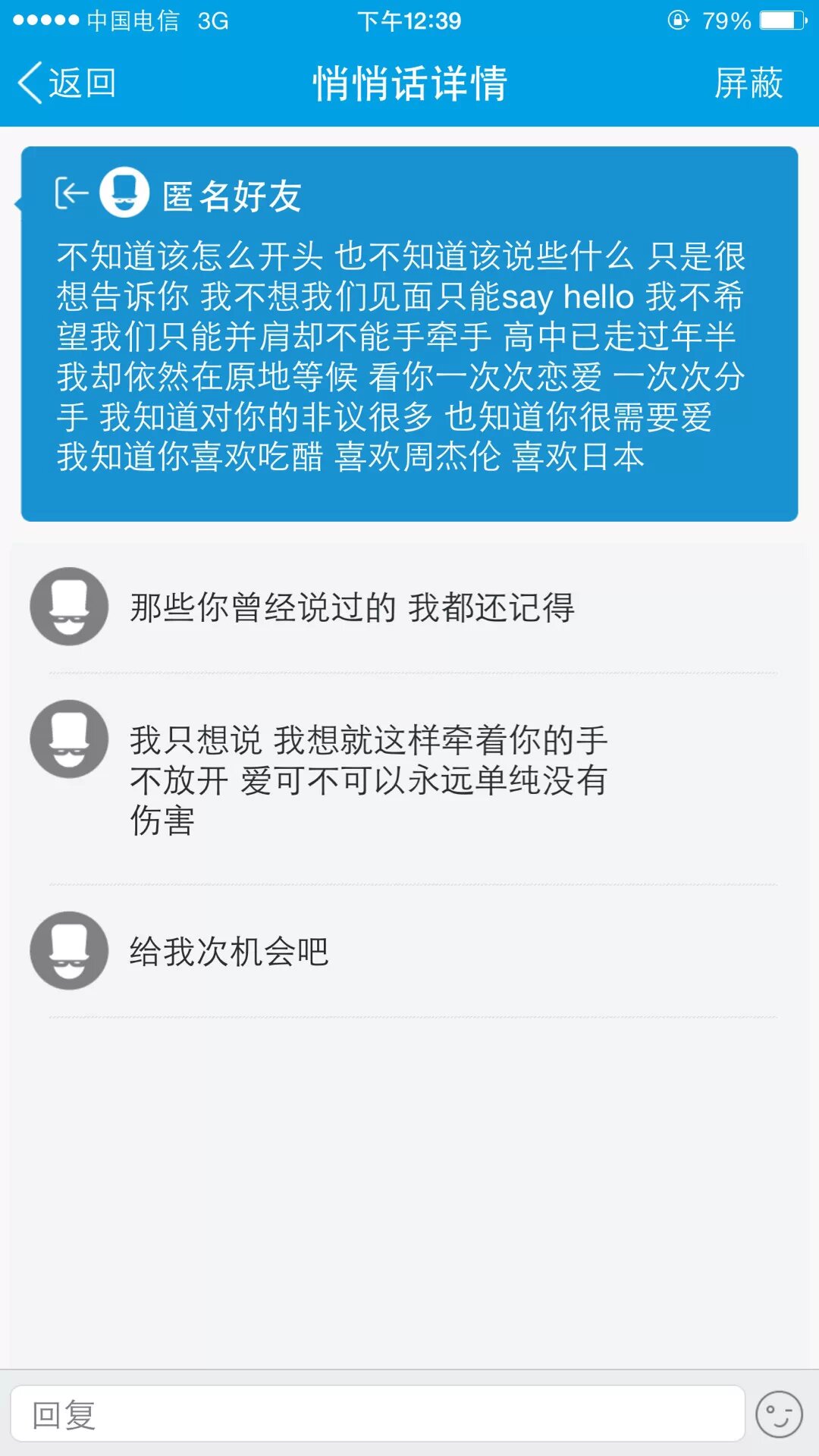The image size is (819, 1456).
Task: Select the reply starting with 我只想说
Action: (369, 780)
